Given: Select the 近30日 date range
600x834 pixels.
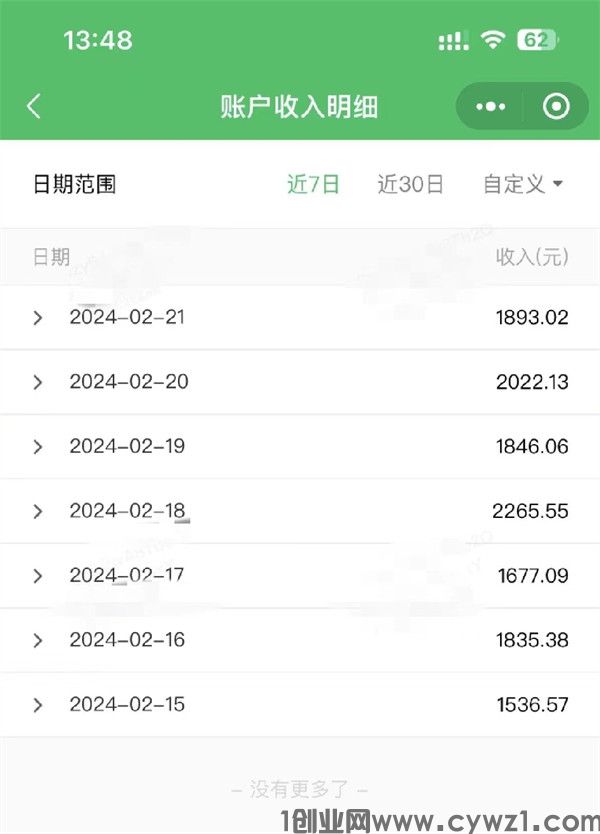Looking at the screenshot, I should tap(410, 184).
